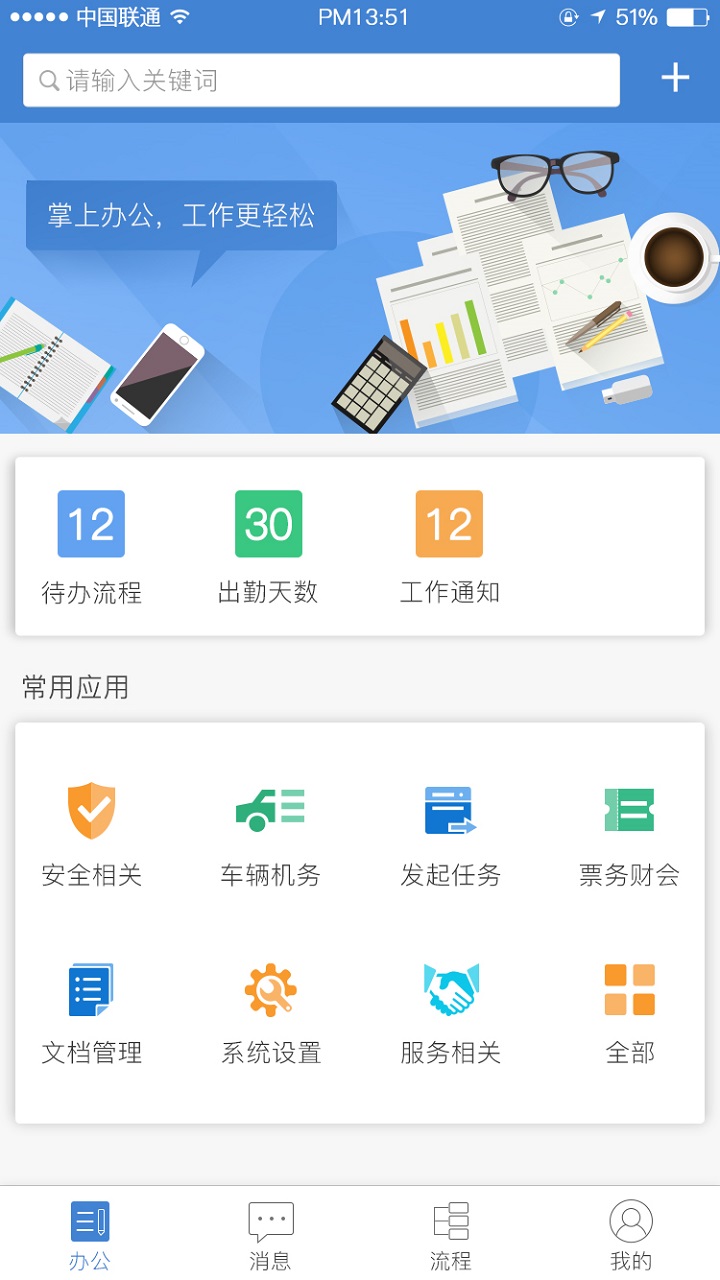Open the plus add menu
The width and height of the screenshot is (720, 1280).
676,78
